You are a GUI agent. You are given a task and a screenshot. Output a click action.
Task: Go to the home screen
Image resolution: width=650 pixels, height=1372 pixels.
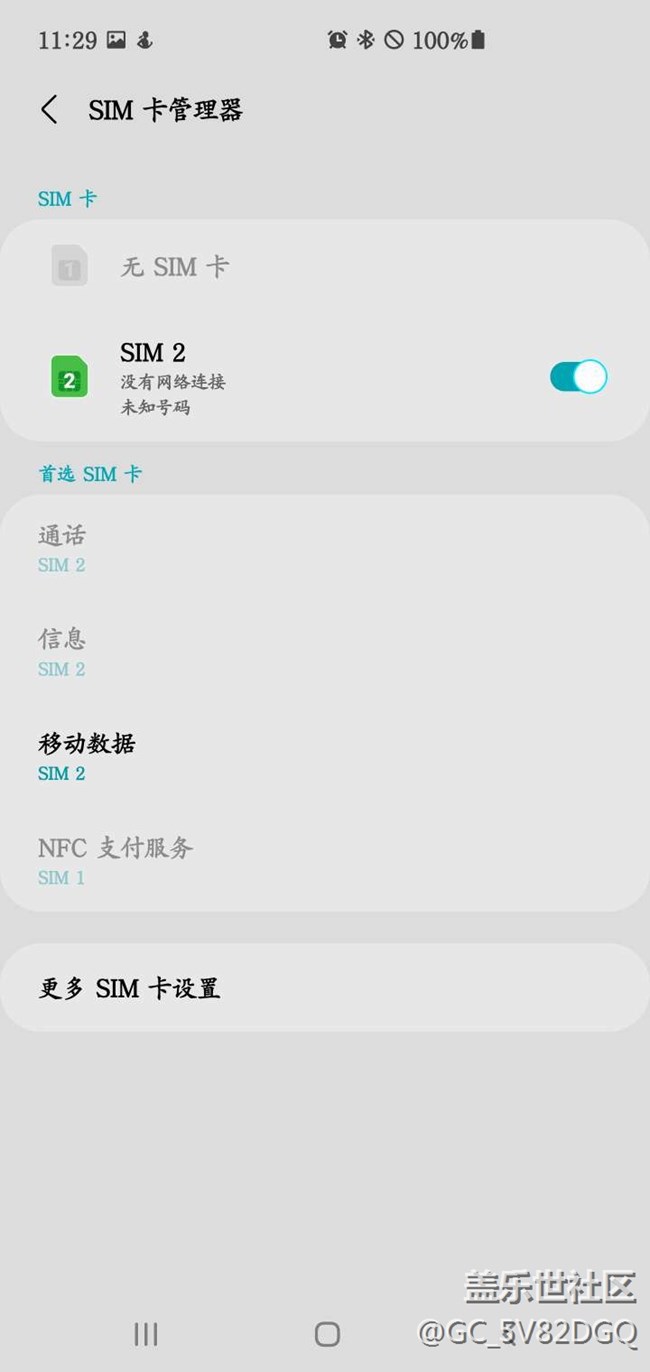pos(327,1334)
